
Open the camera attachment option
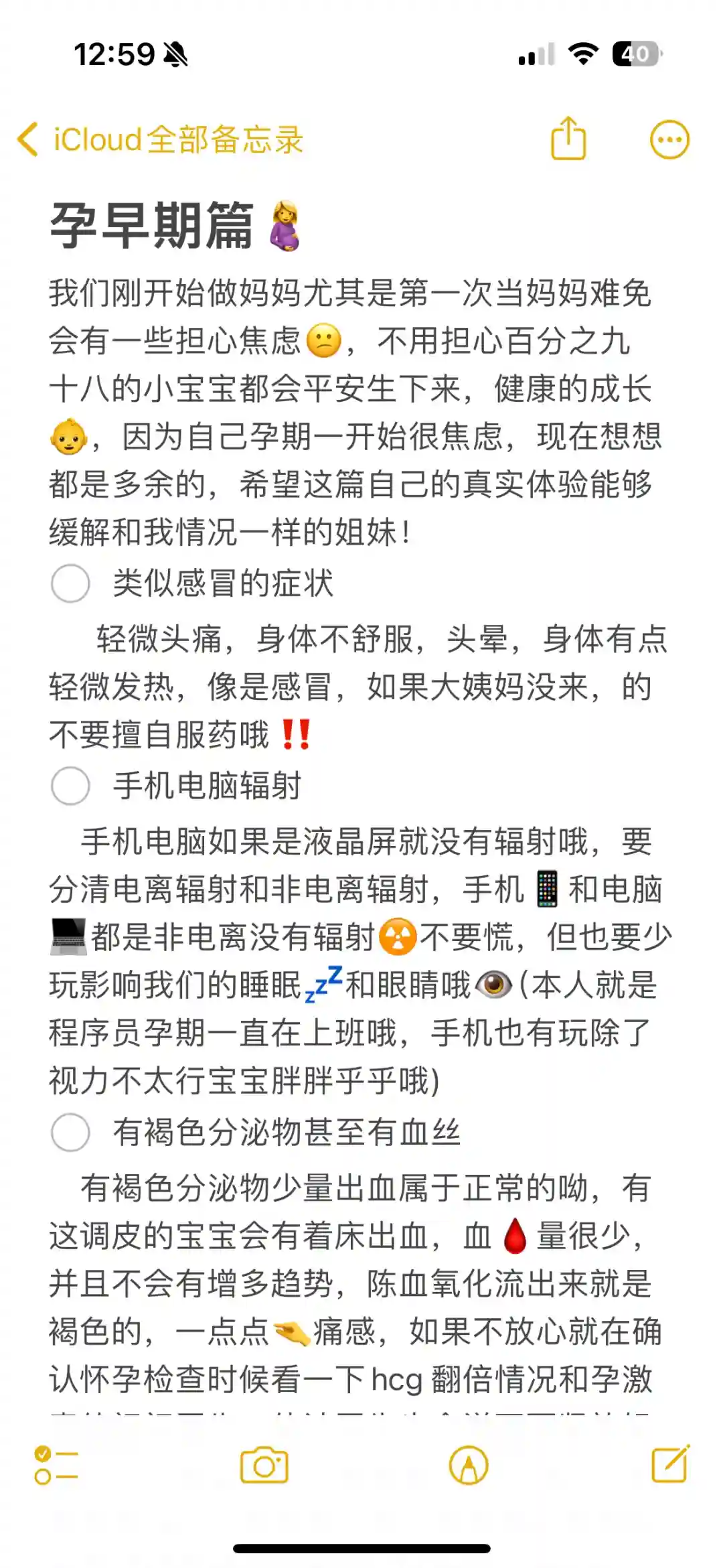(264, 1465)
